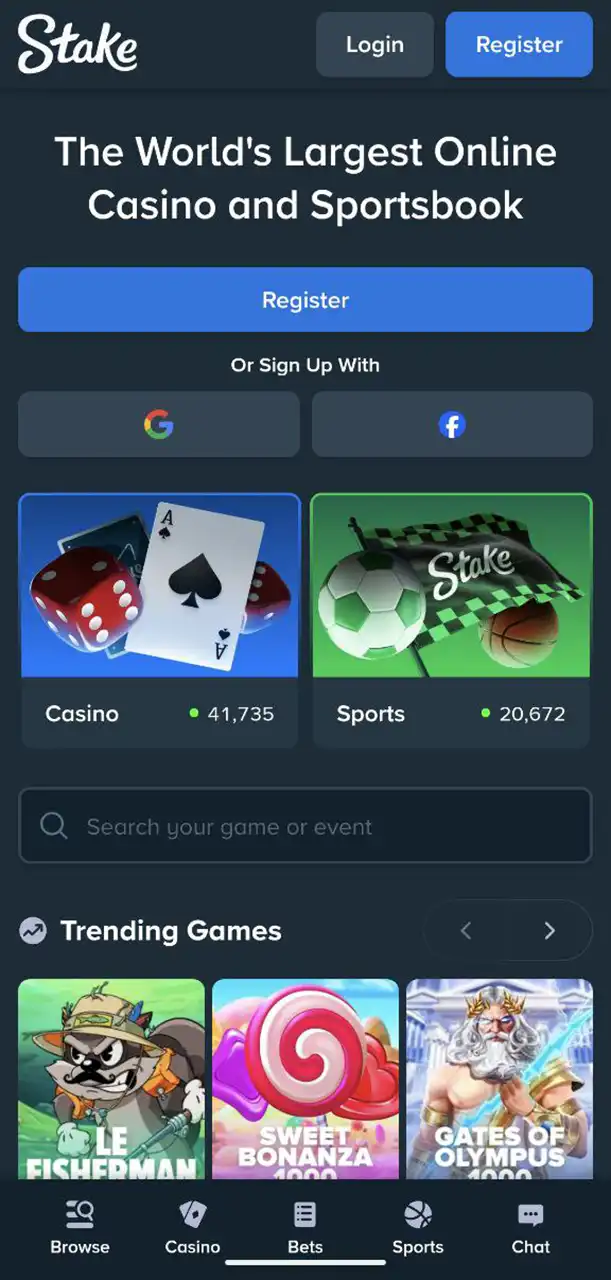The image size is (611, 1280).
Task: Sign up with Facebook
Action: pyautogui.click(x=452, y=425)
